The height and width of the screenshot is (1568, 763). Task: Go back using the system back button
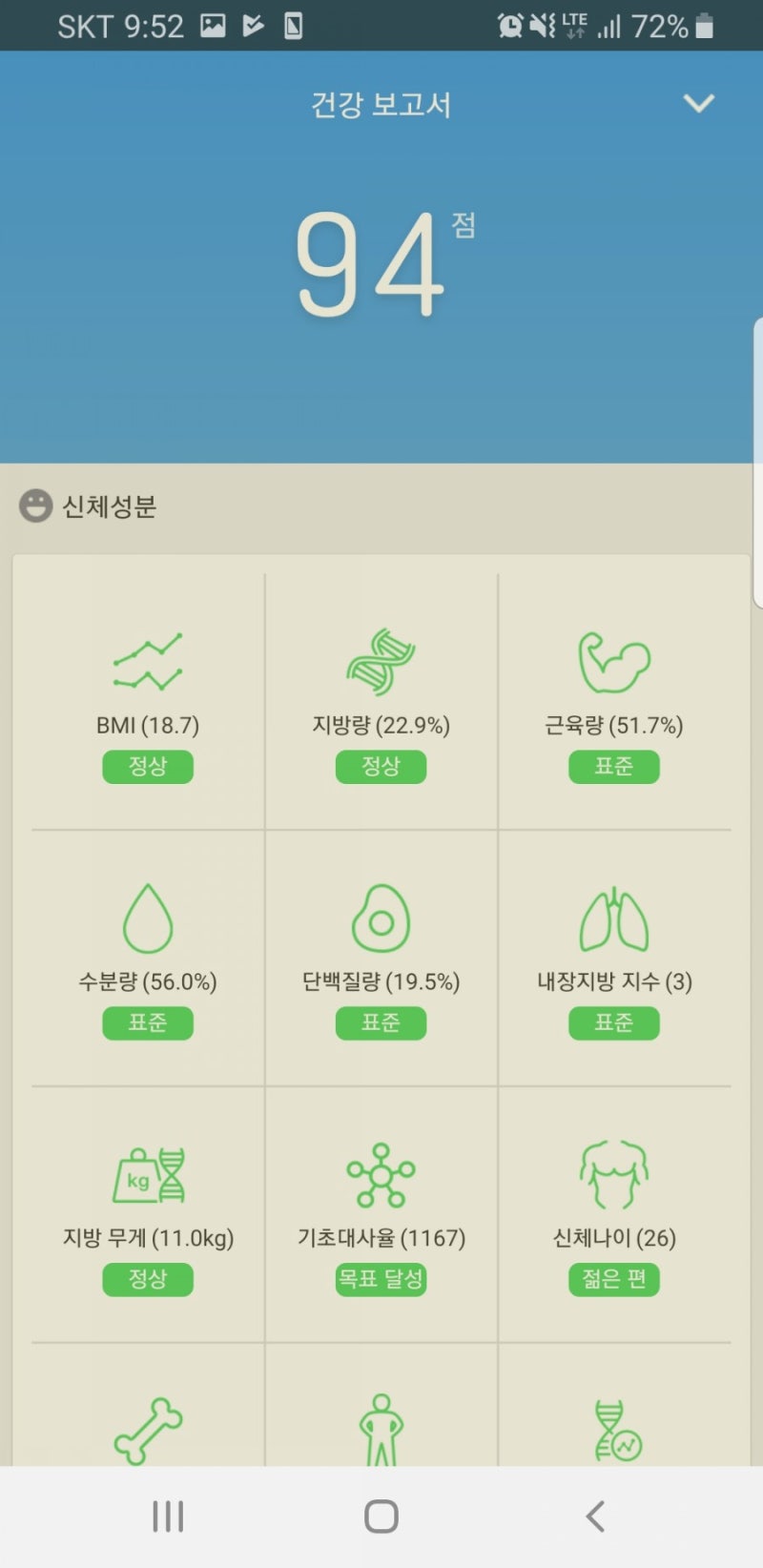(x=595, y=1516)
